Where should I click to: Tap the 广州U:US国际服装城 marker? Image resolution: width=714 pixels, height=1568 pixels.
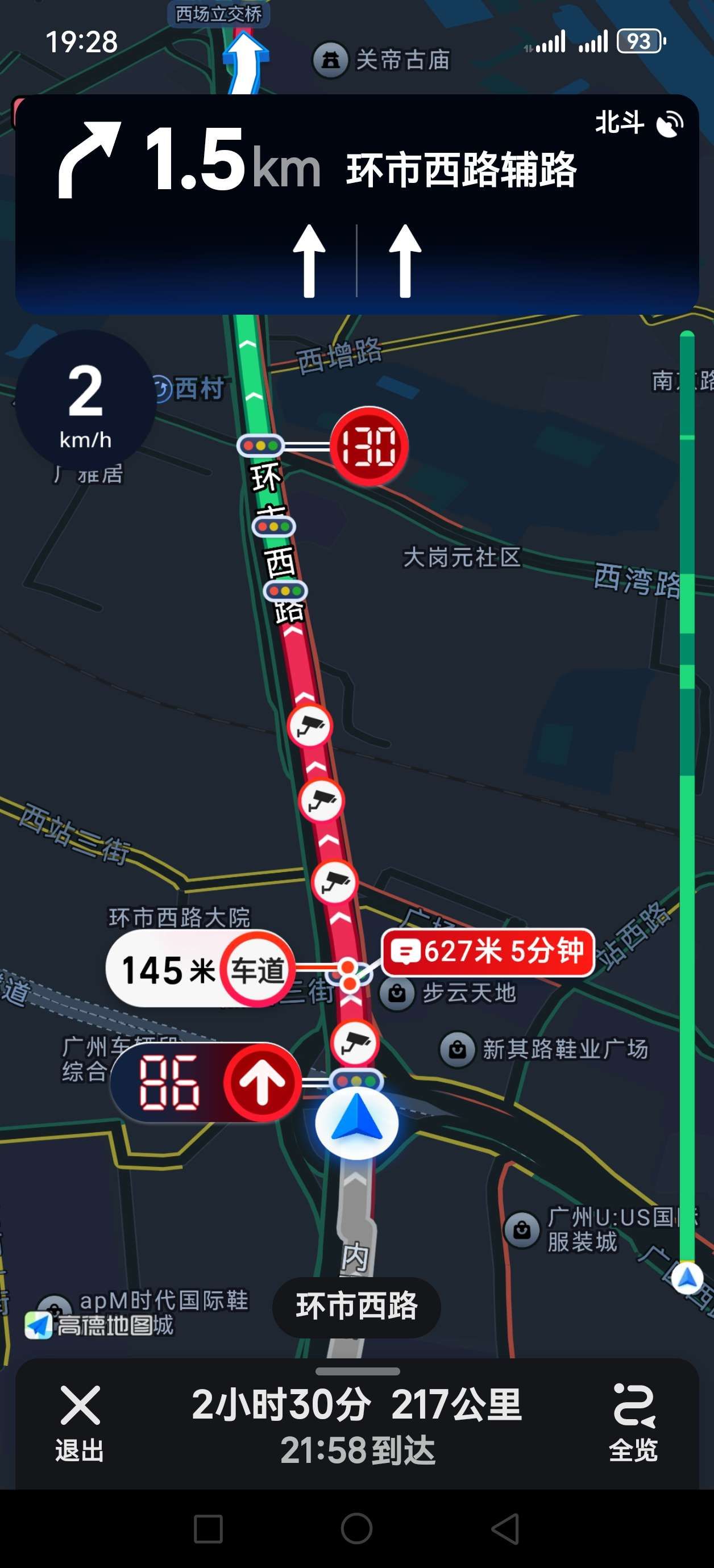coord(522,1229)
